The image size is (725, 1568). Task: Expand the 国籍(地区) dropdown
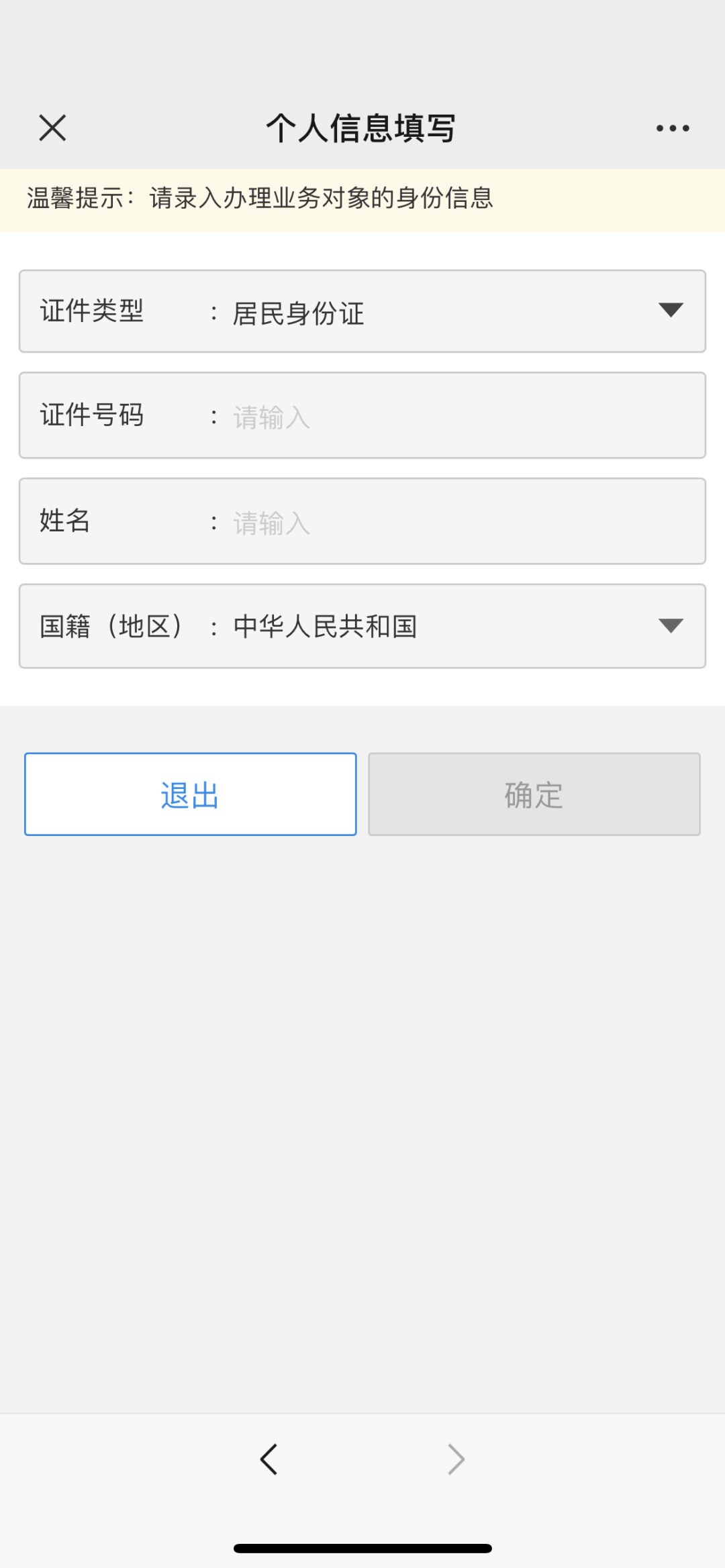point(362,626)
